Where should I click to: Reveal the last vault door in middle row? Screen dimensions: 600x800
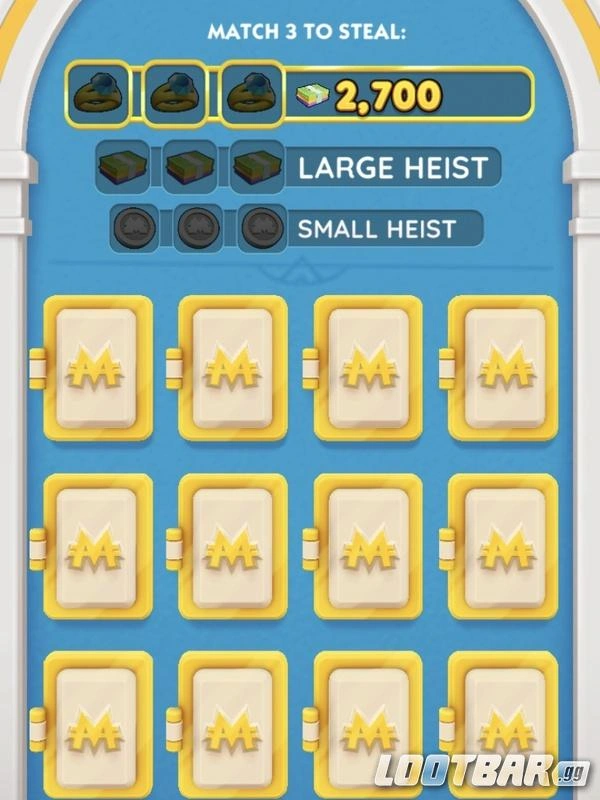503,547
